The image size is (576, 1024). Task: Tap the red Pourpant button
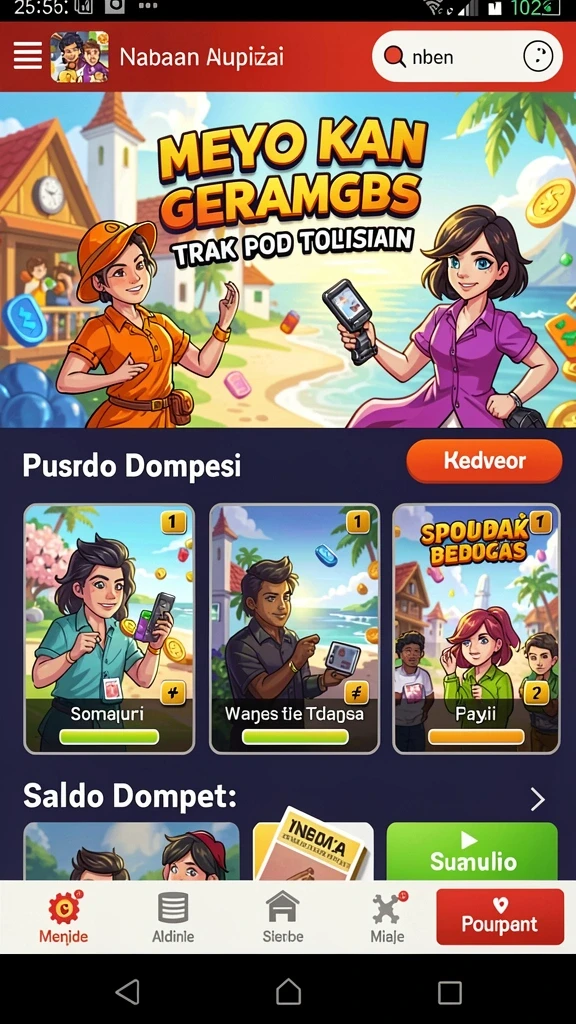[500, 917]
